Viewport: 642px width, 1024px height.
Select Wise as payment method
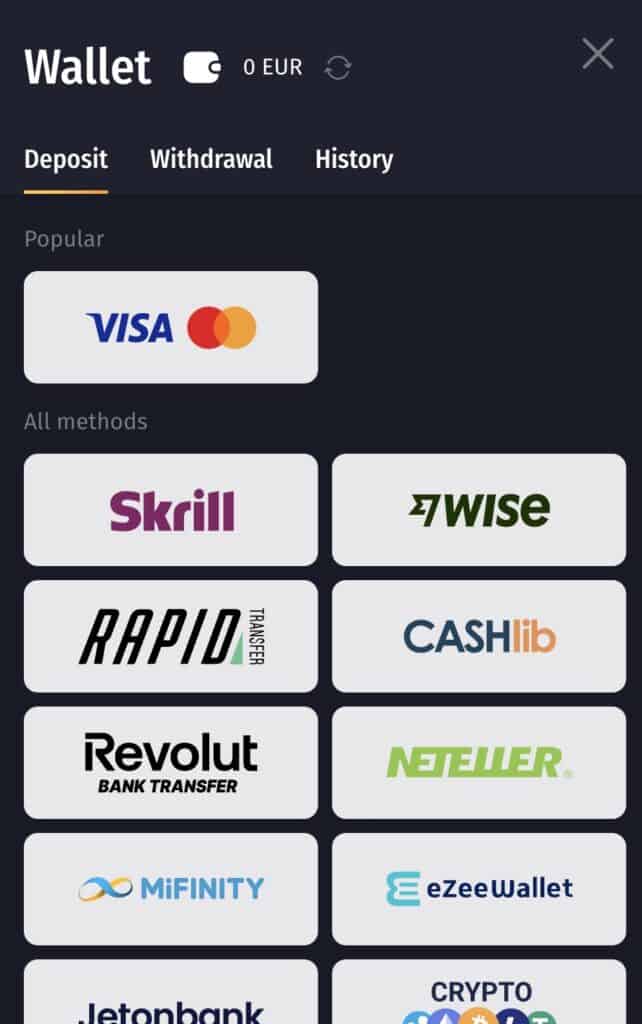479,510
